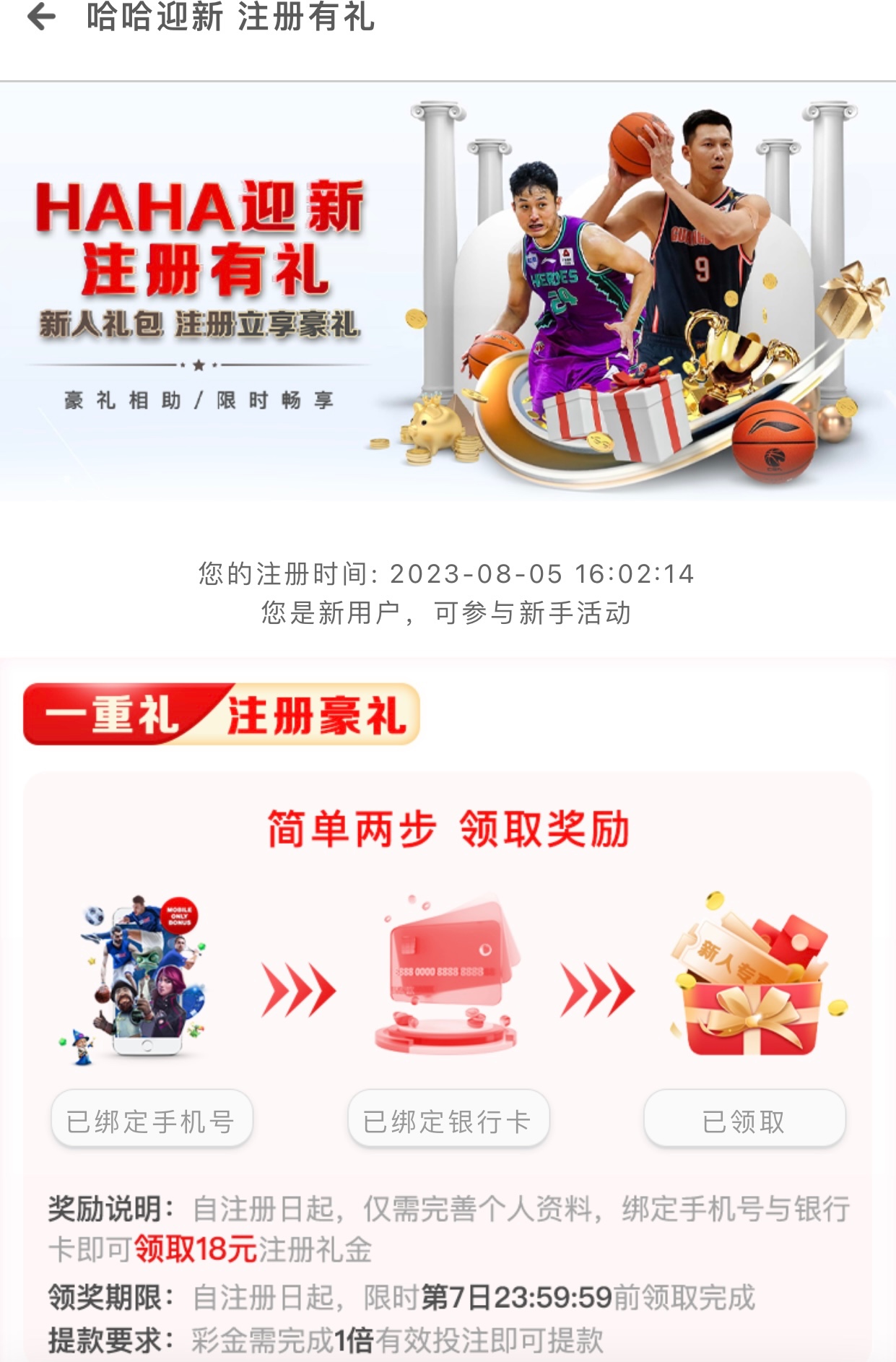Go back using the top-left arrow
Image resolution: width=896 pixels, height=1362 pixels.
pos(41,17)
